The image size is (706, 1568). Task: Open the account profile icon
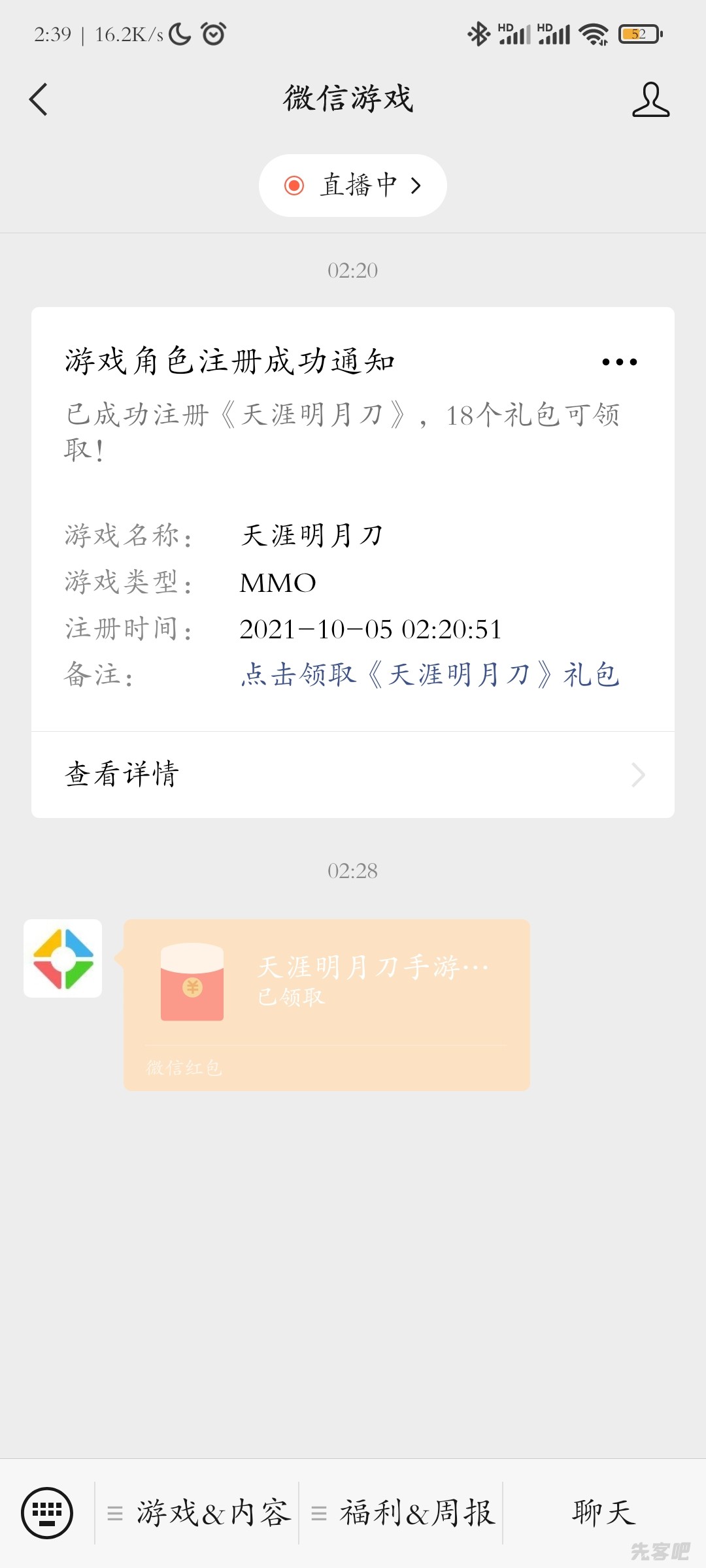coord(650,99)
